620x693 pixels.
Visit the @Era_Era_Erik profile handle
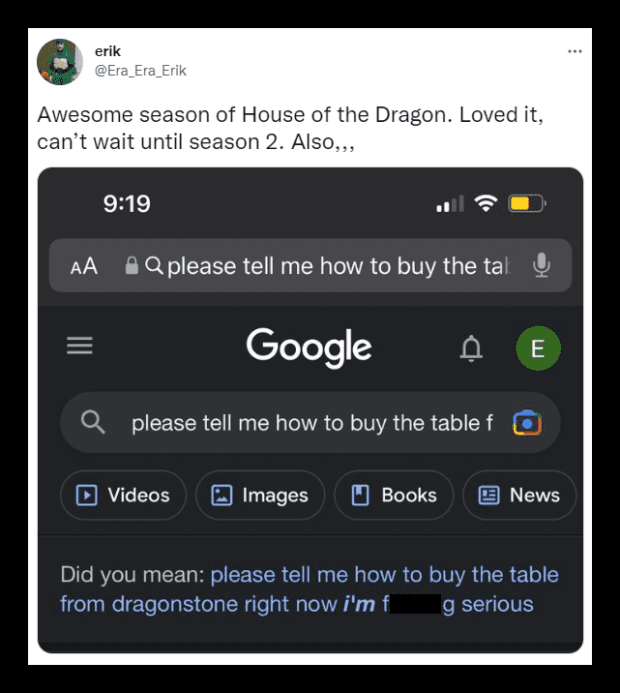point(140,71)
